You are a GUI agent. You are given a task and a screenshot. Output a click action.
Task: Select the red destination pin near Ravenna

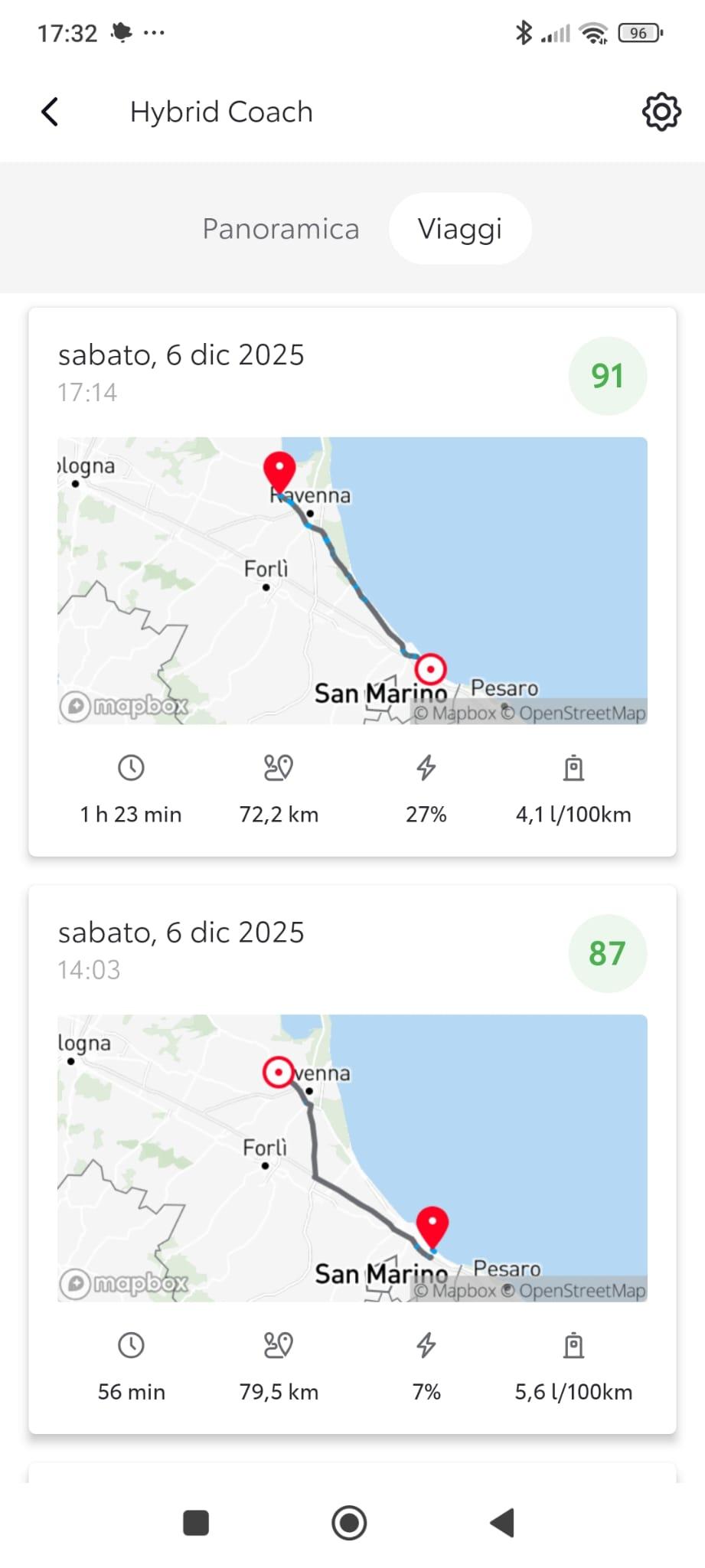pos(279,471)
